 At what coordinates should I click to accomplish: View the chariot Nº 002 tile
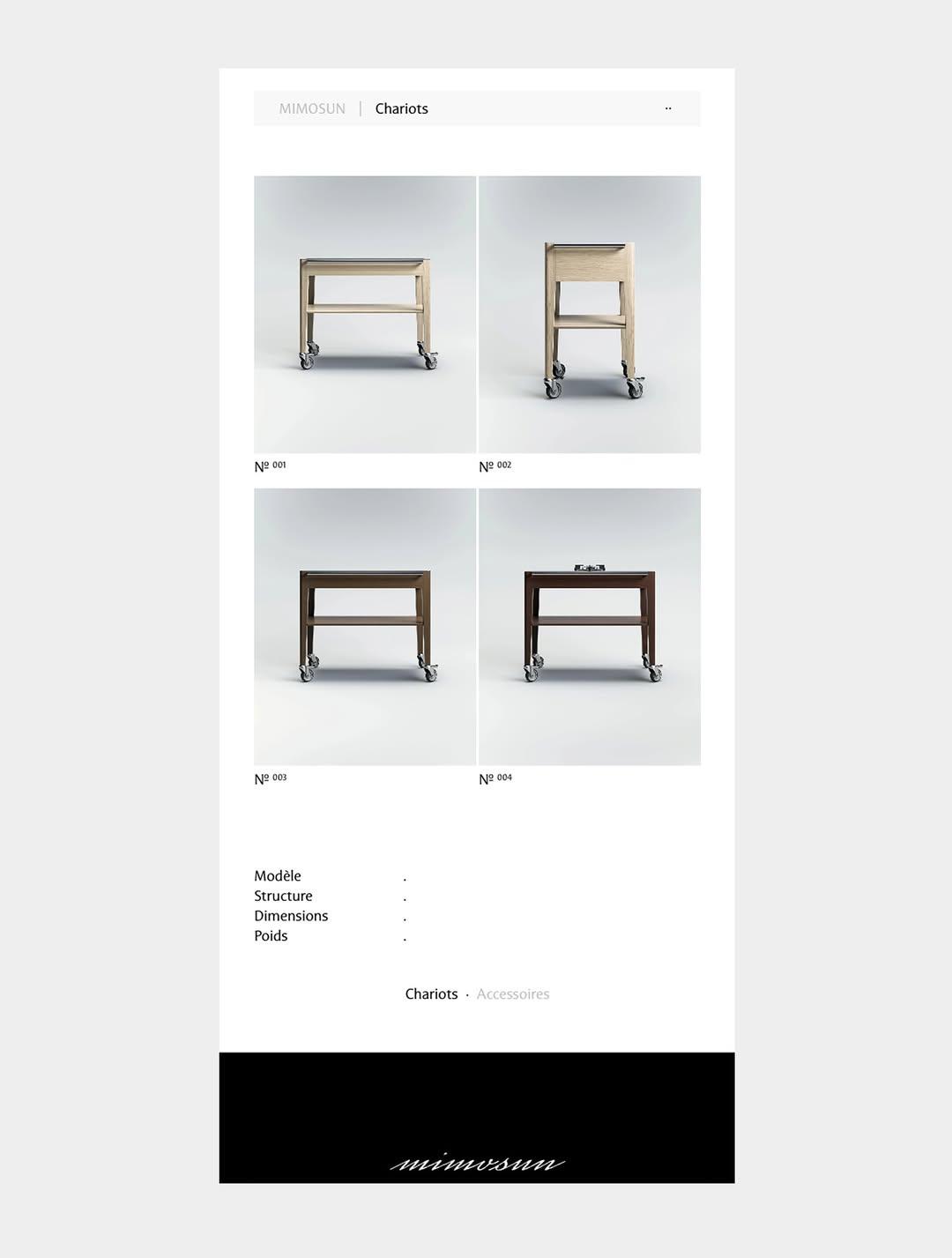point(589,315)
